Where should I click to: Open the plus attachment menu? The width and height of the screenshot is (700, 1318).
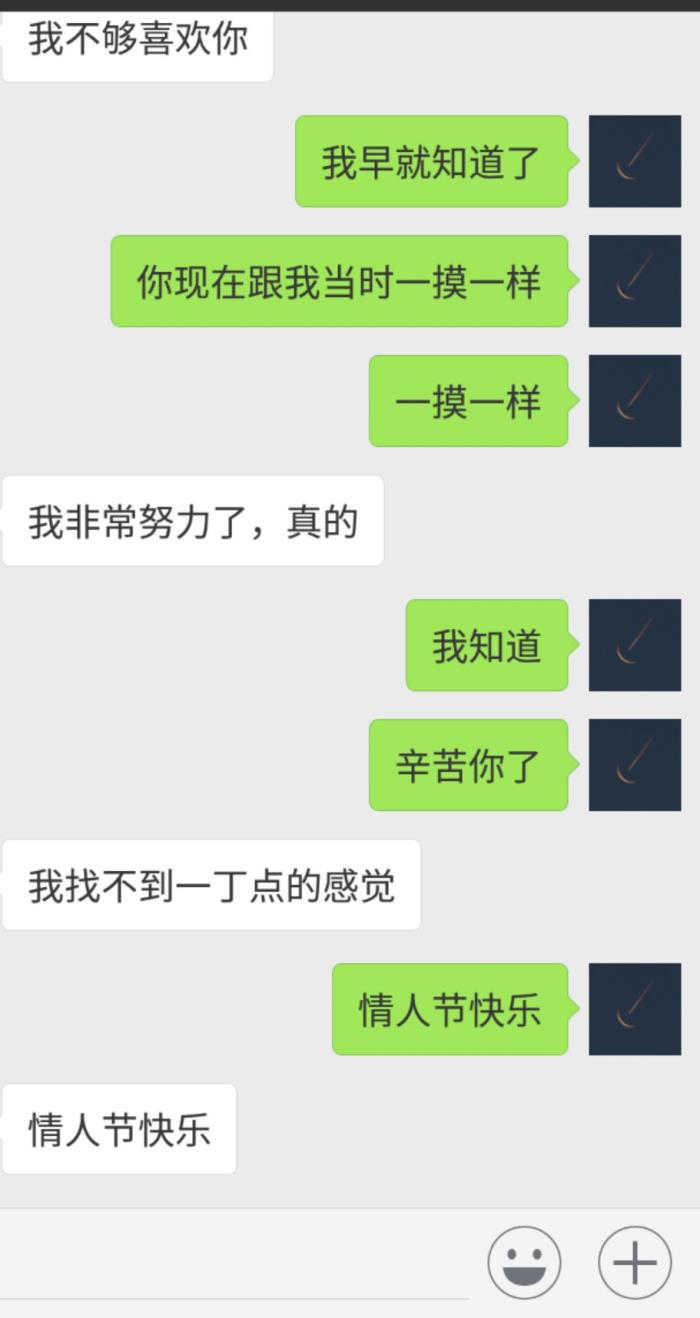[634, 1262]
